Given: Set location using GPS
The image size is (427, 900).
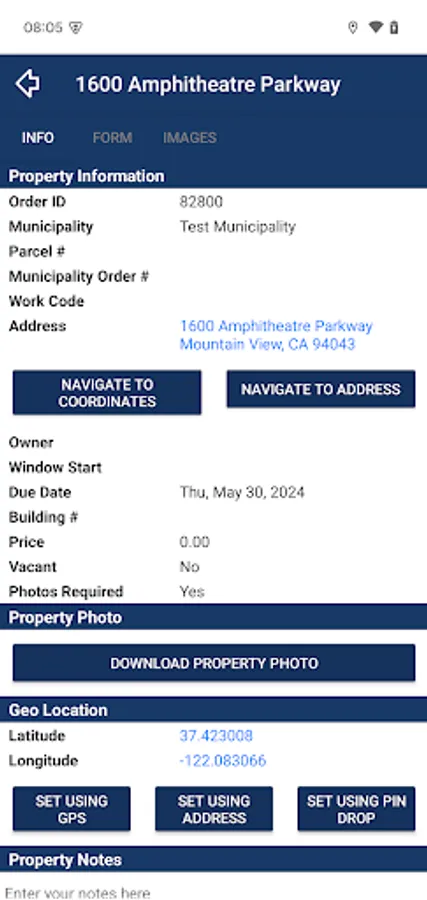Looking at the screenshot, I should pyautogui.click(x=71, y=809).
